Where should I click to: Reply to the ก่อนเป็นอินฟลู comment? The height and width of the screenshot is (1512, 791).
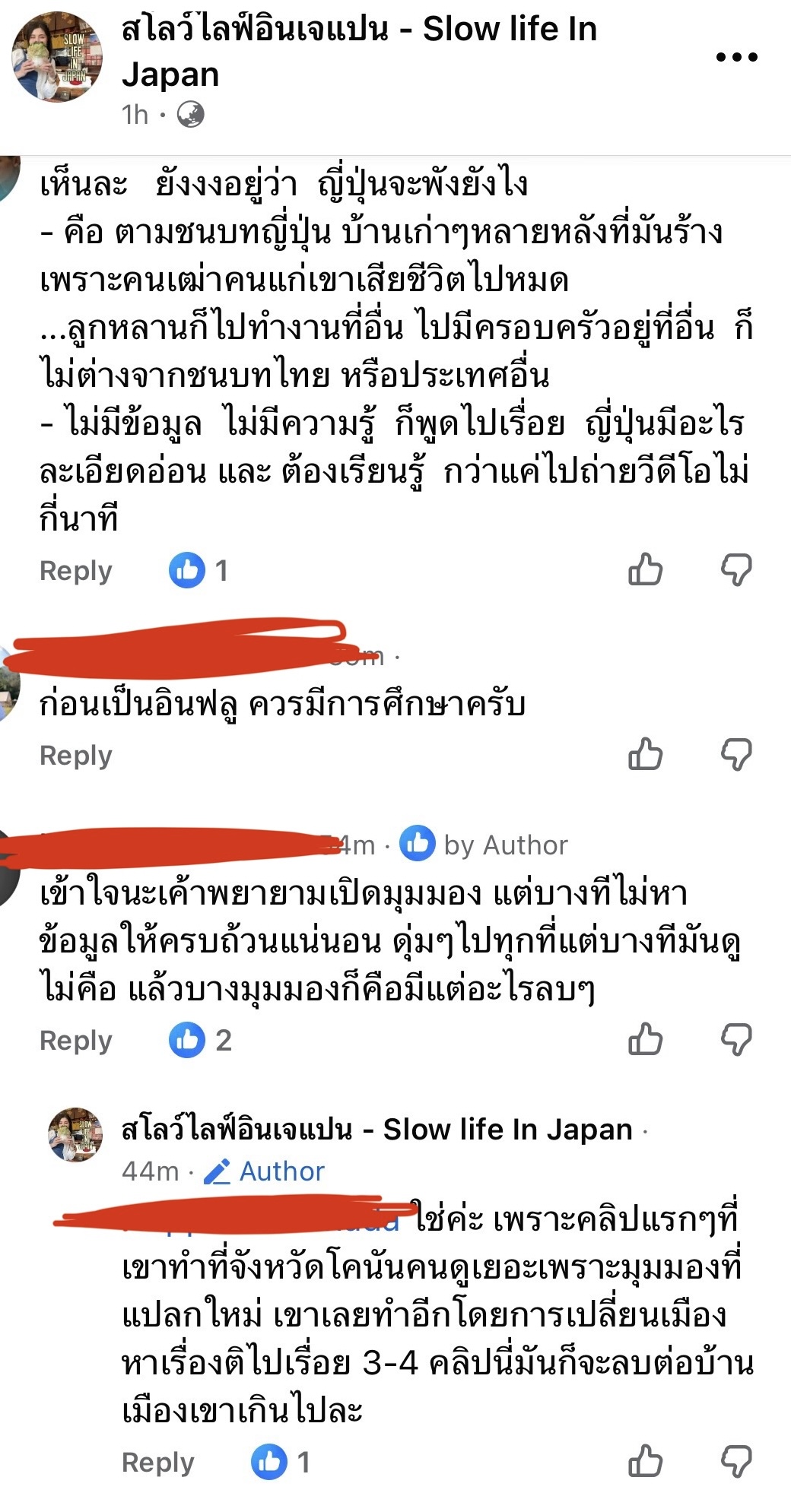click(x=75, y=756)
